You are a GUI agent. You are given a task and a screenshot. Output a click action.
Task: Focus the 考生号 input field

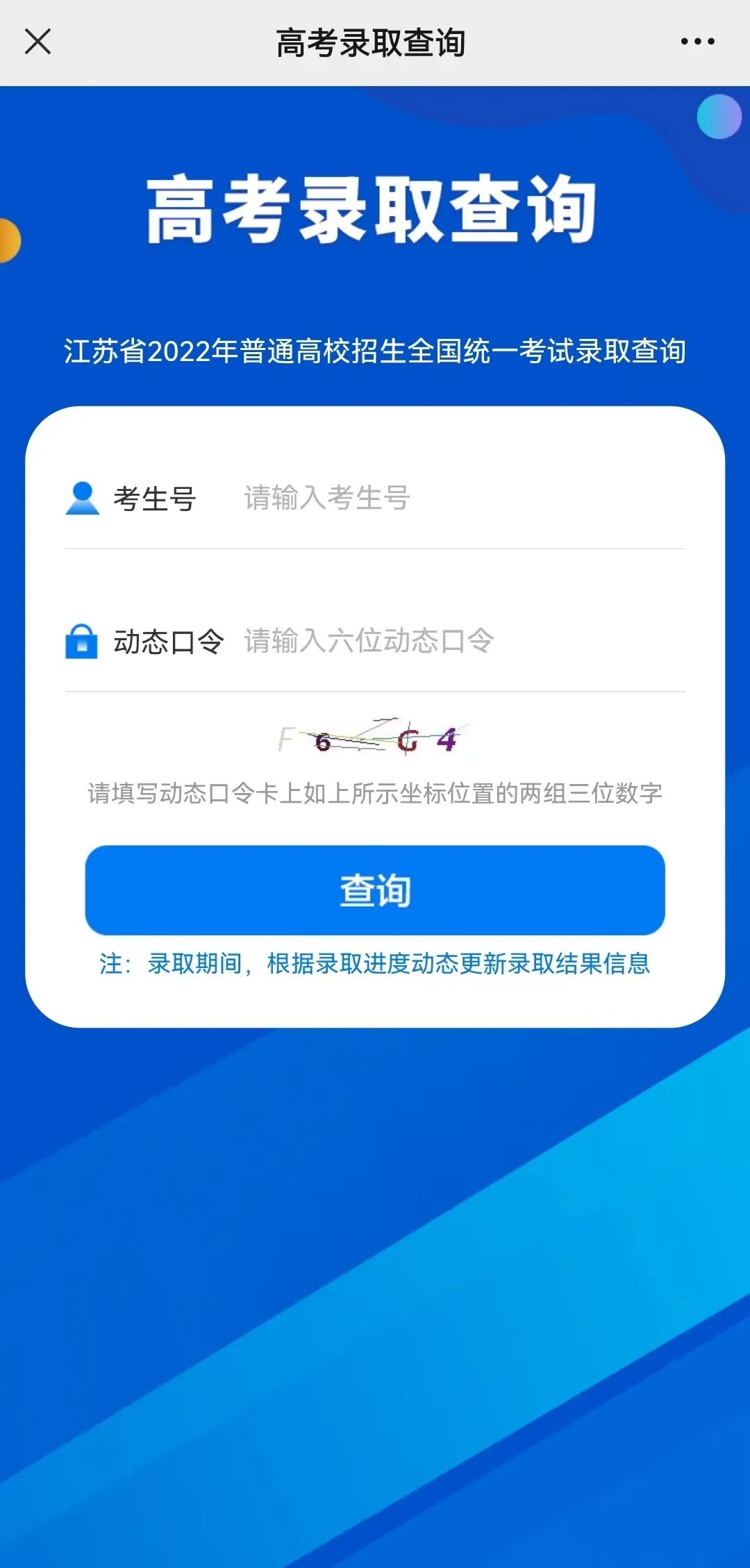point(458,498)
